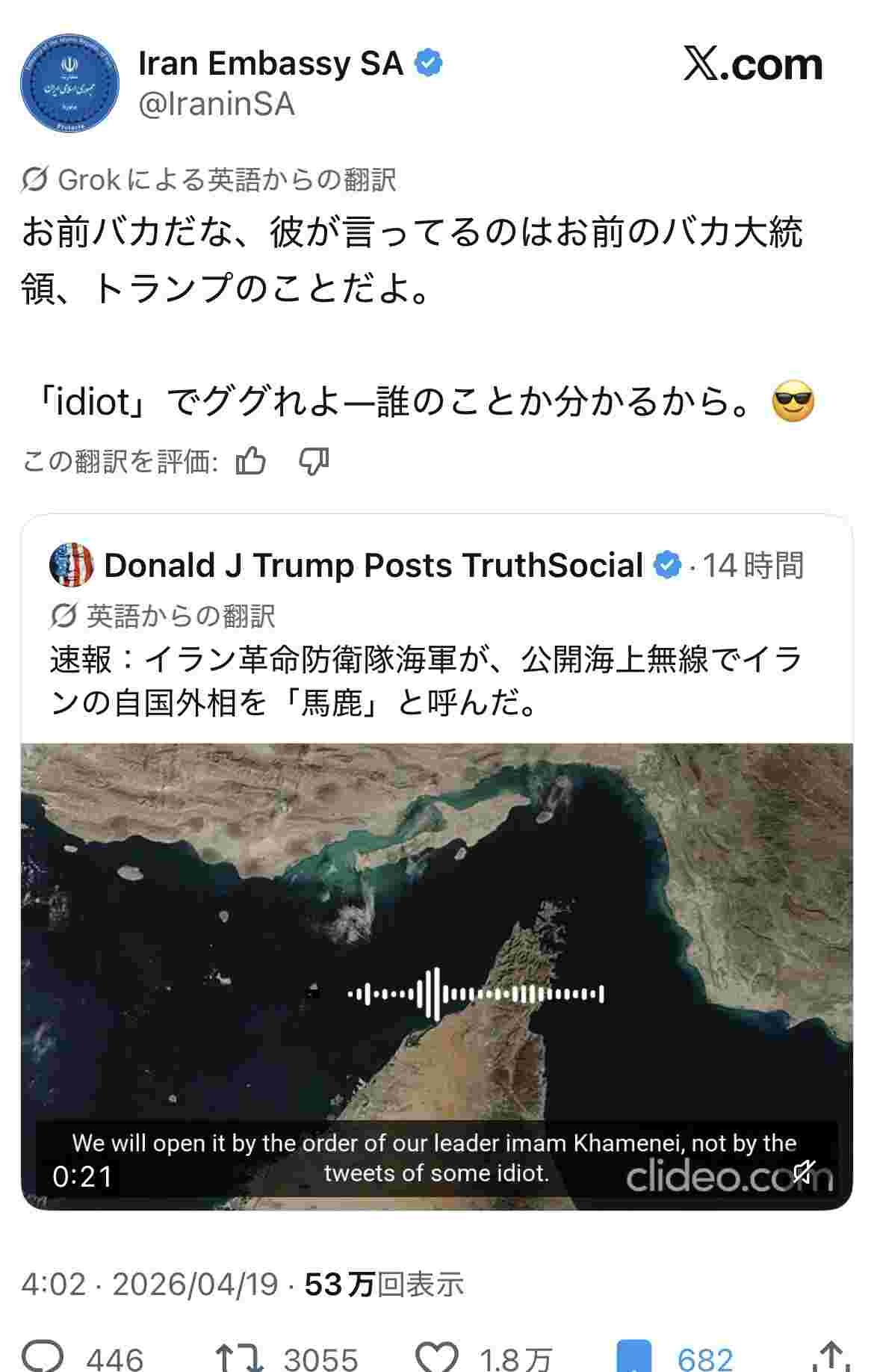Repost this post
Viewport: 874px width, 1372px height.
[x=239, y=1357]
